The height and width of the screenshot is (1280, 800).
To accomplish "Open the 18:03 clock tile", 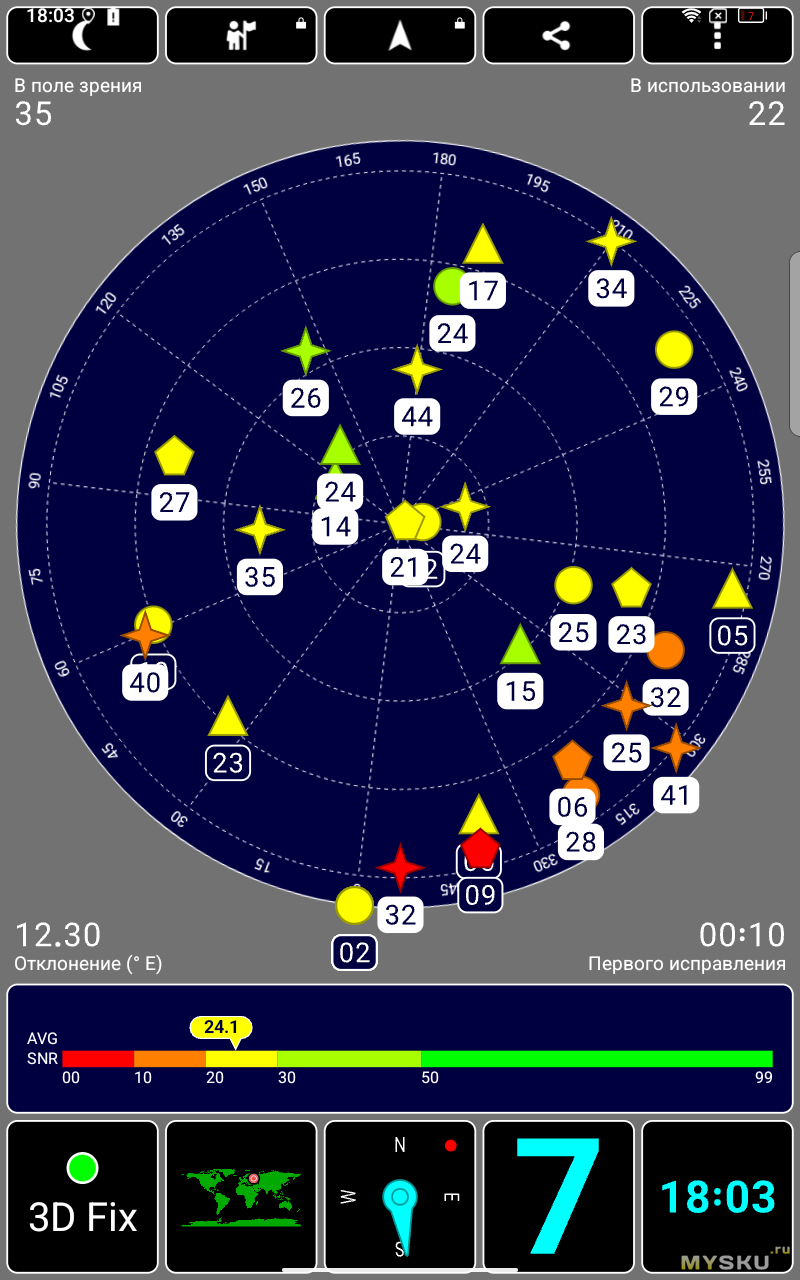I will 717,1195.
